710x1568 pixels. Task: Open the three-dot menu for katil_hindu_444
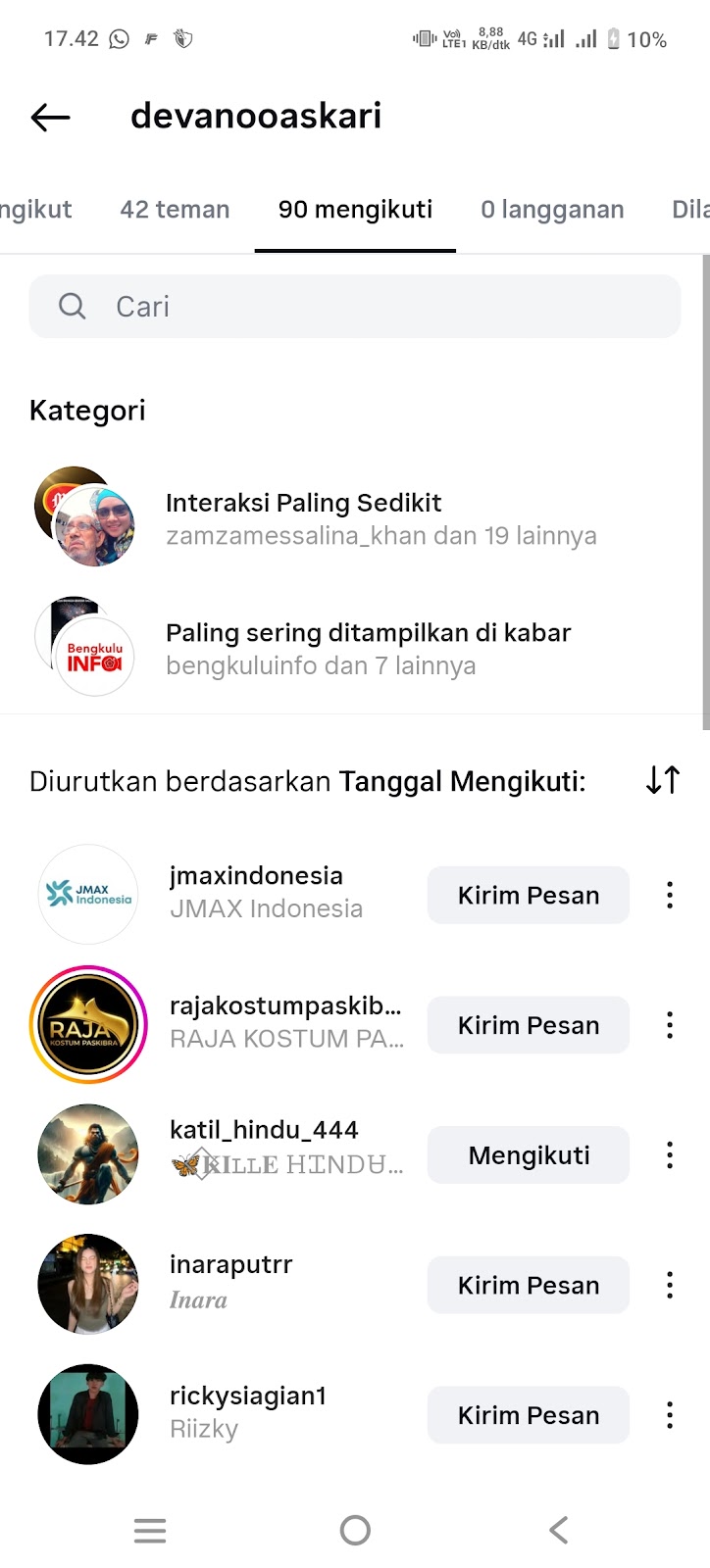tap(670, 1155)
